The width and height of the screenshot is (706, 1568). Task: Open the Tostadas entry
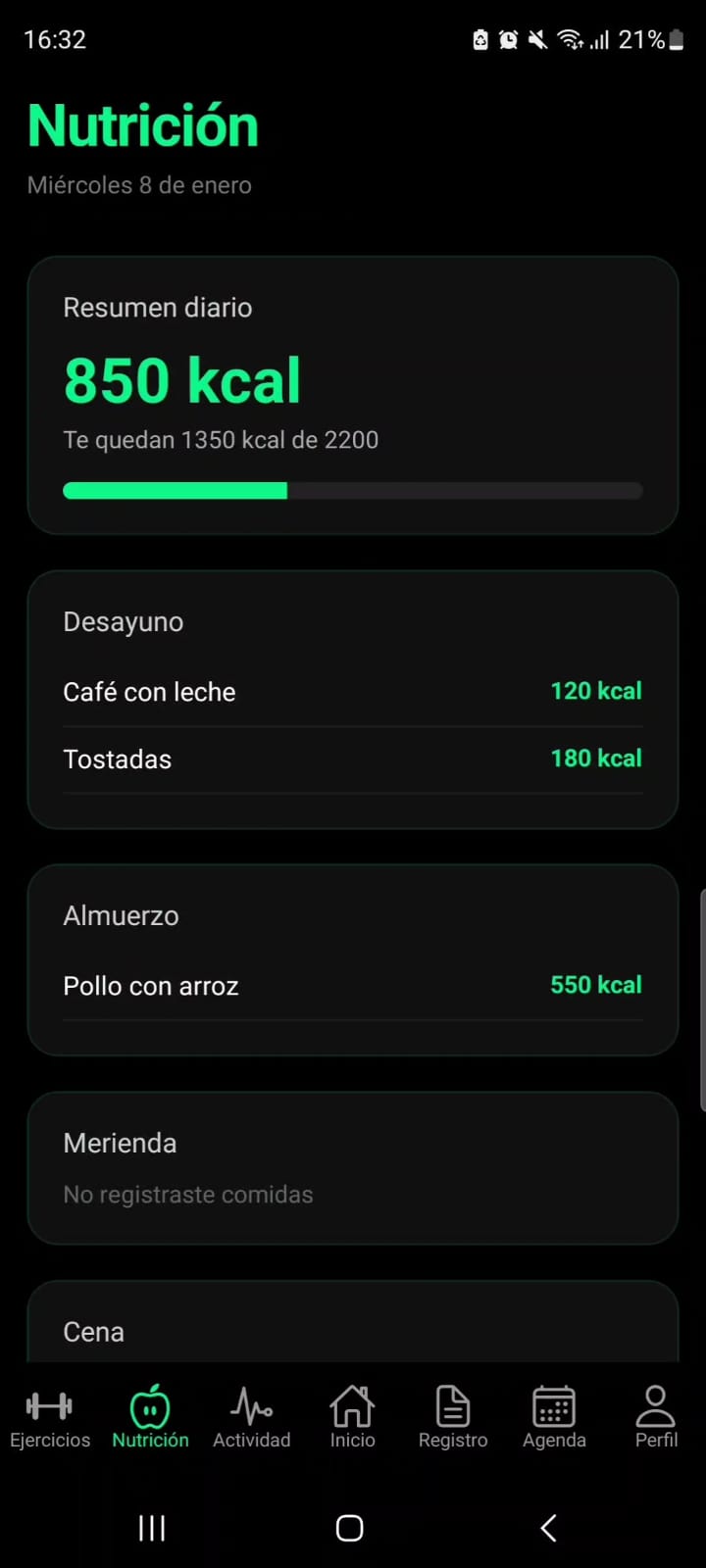click(x=352, y=759)
